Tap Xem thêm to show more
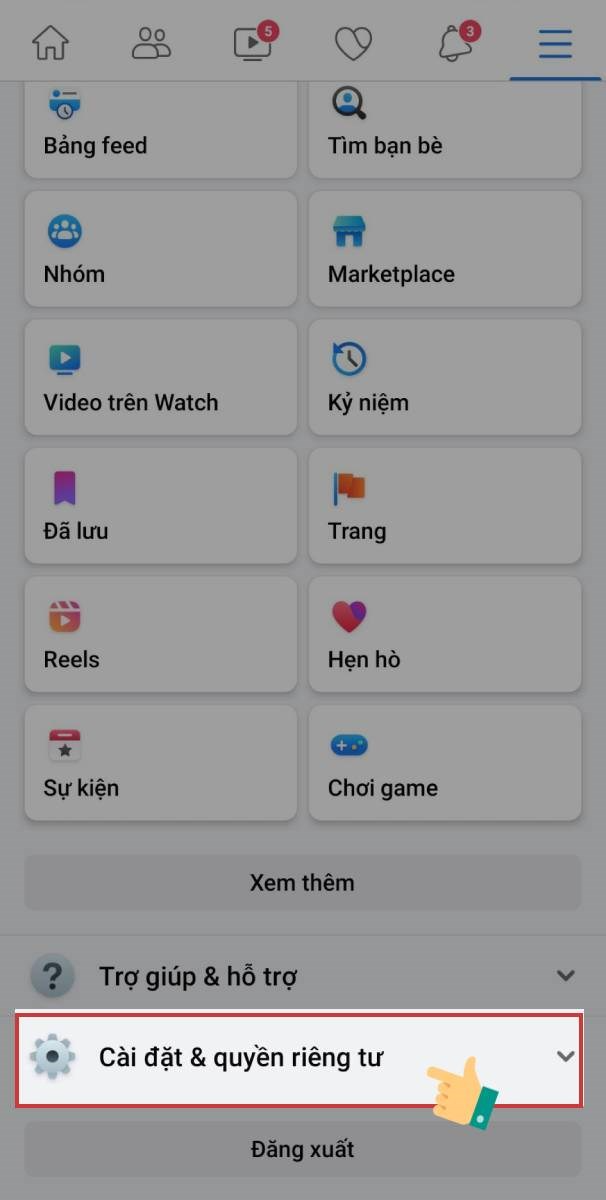Viewport: 606px width, 1200px height. [302, 882]
